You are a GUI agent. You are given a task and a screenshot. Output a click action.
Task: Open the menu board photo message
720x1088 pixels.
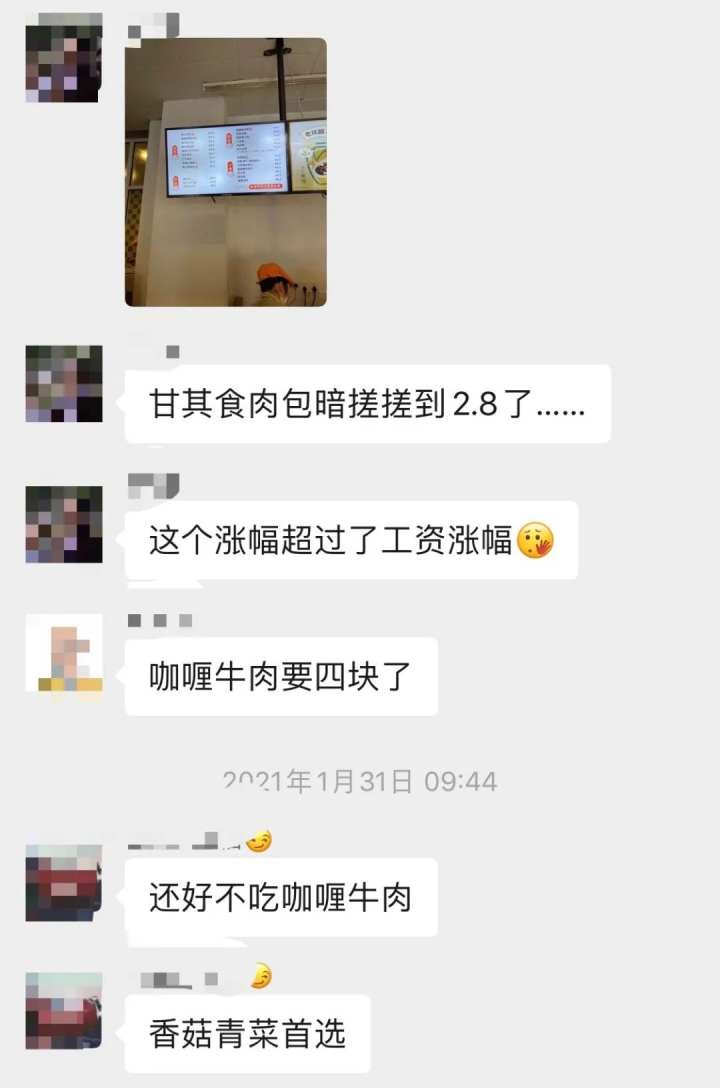tap(225, 172)
